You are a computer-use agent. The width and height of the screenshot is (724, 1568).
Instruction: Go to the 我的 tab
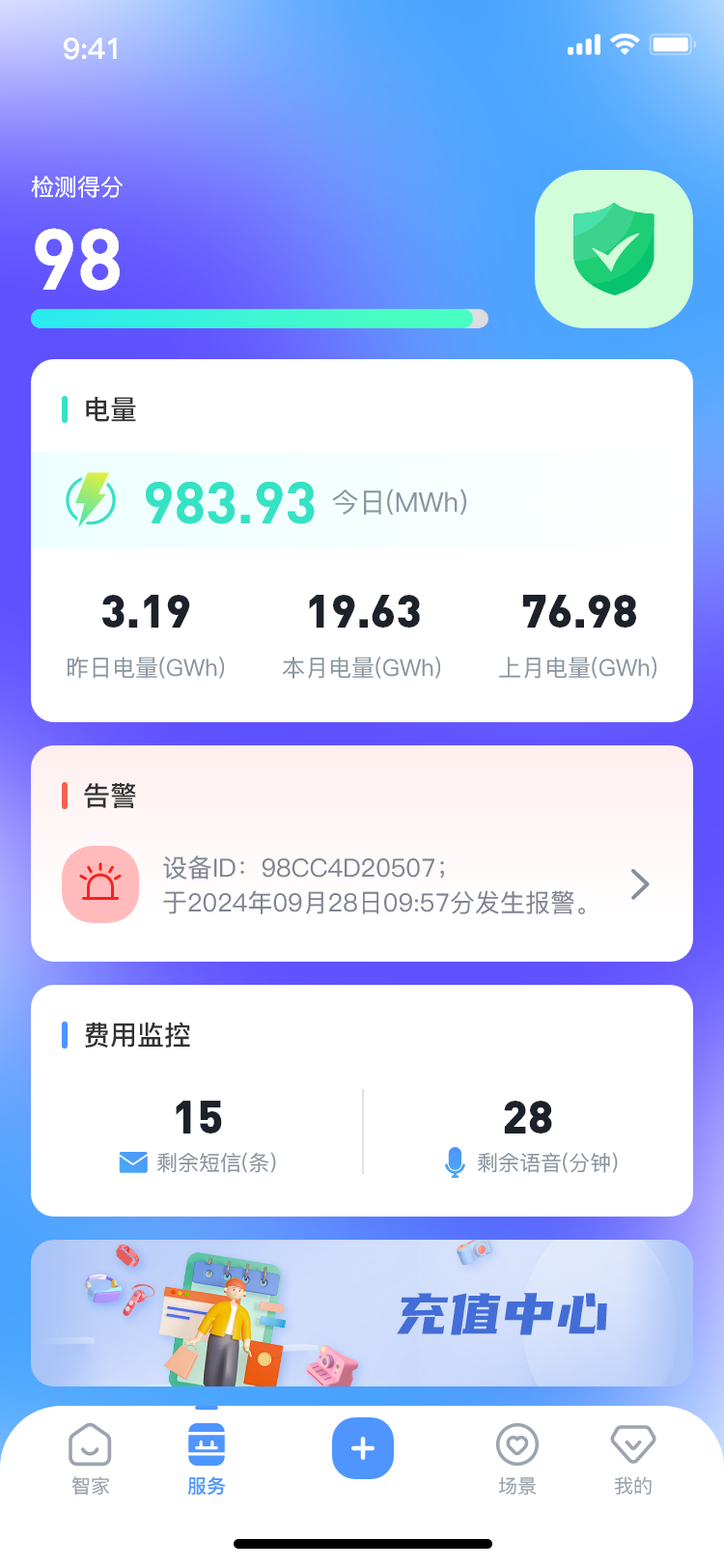pos(633,1459)
